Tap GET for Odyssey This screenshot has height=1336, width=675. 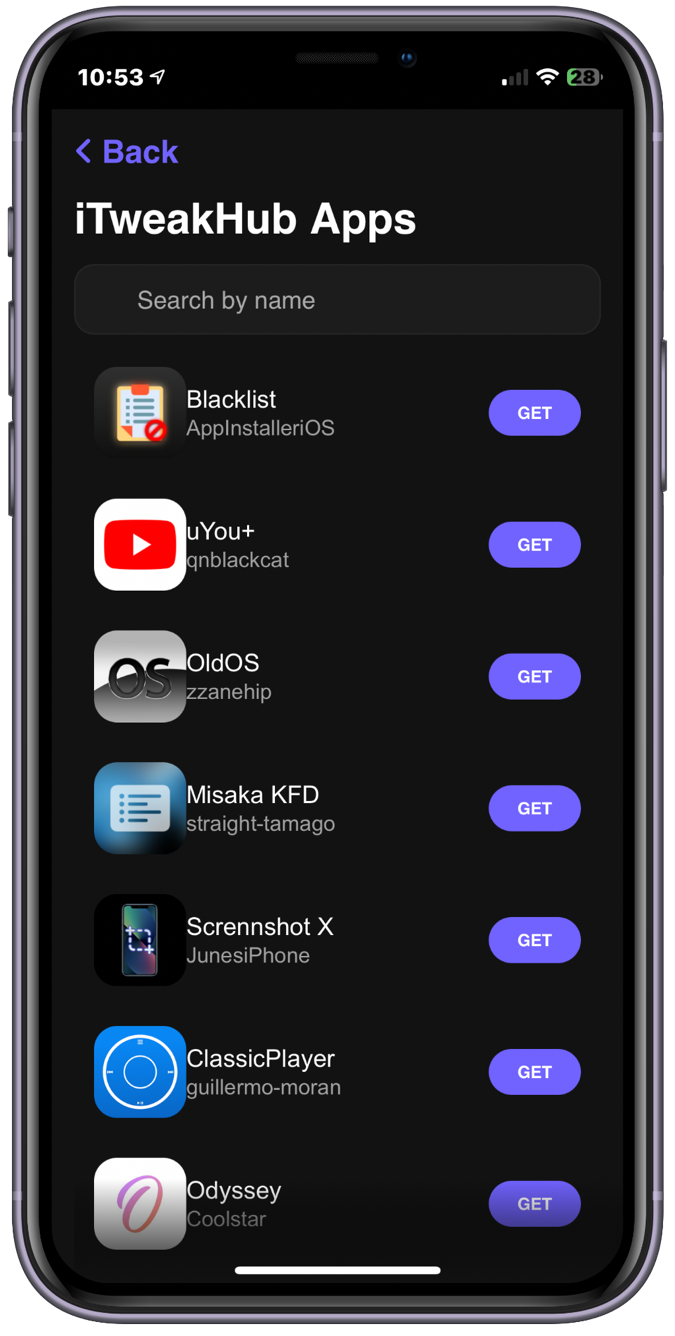(534, 1204)
